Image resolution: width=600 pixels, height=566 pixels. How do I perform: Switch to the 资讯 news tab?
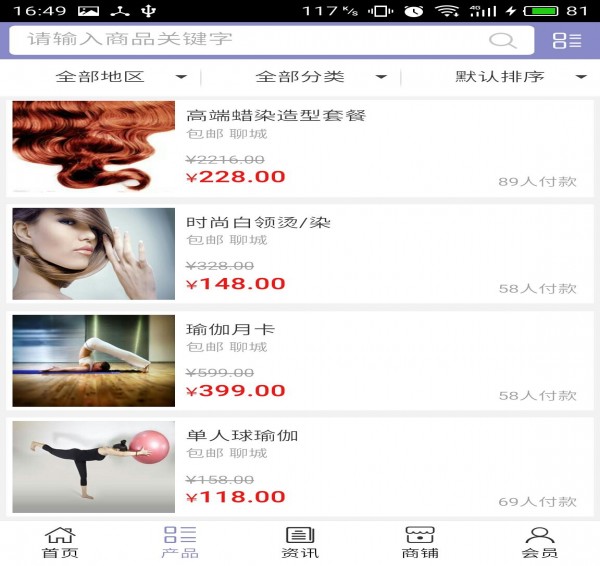click(300, 542)
